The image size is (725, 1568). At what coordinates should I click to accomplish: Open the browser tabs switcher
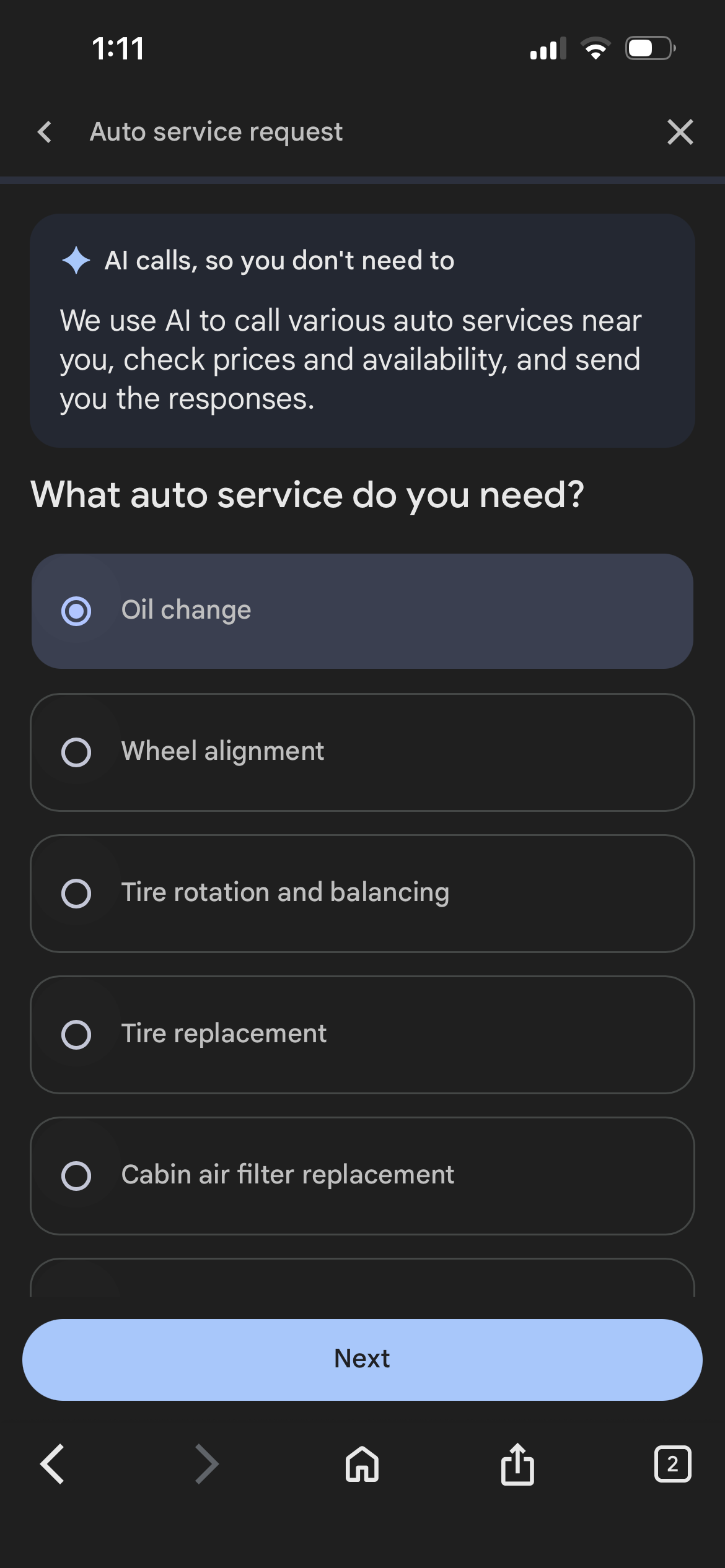pyautogui.click(x=672, y=1464)
